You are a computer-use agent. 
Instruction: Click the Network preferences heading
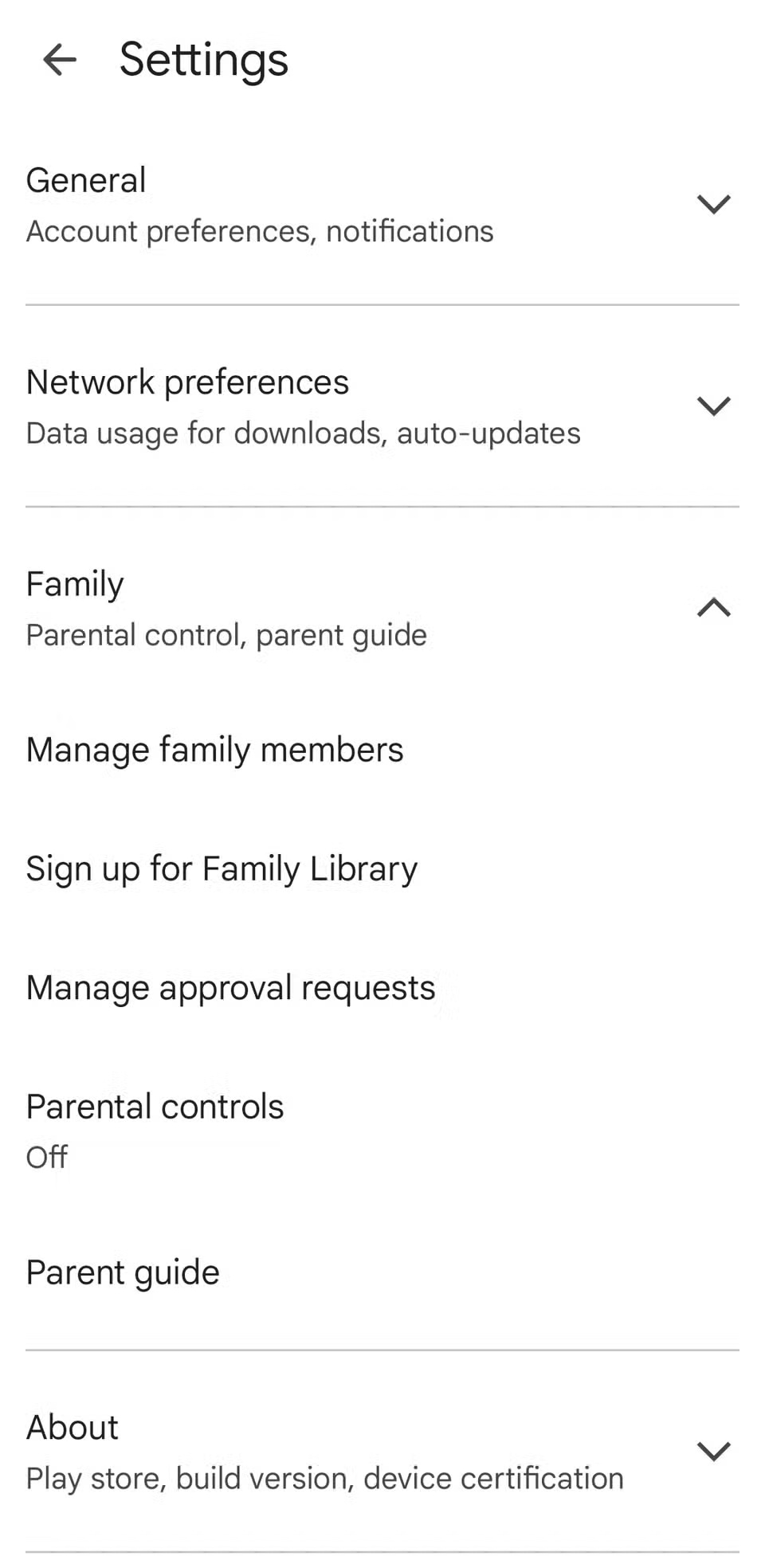tap(188, 382)
